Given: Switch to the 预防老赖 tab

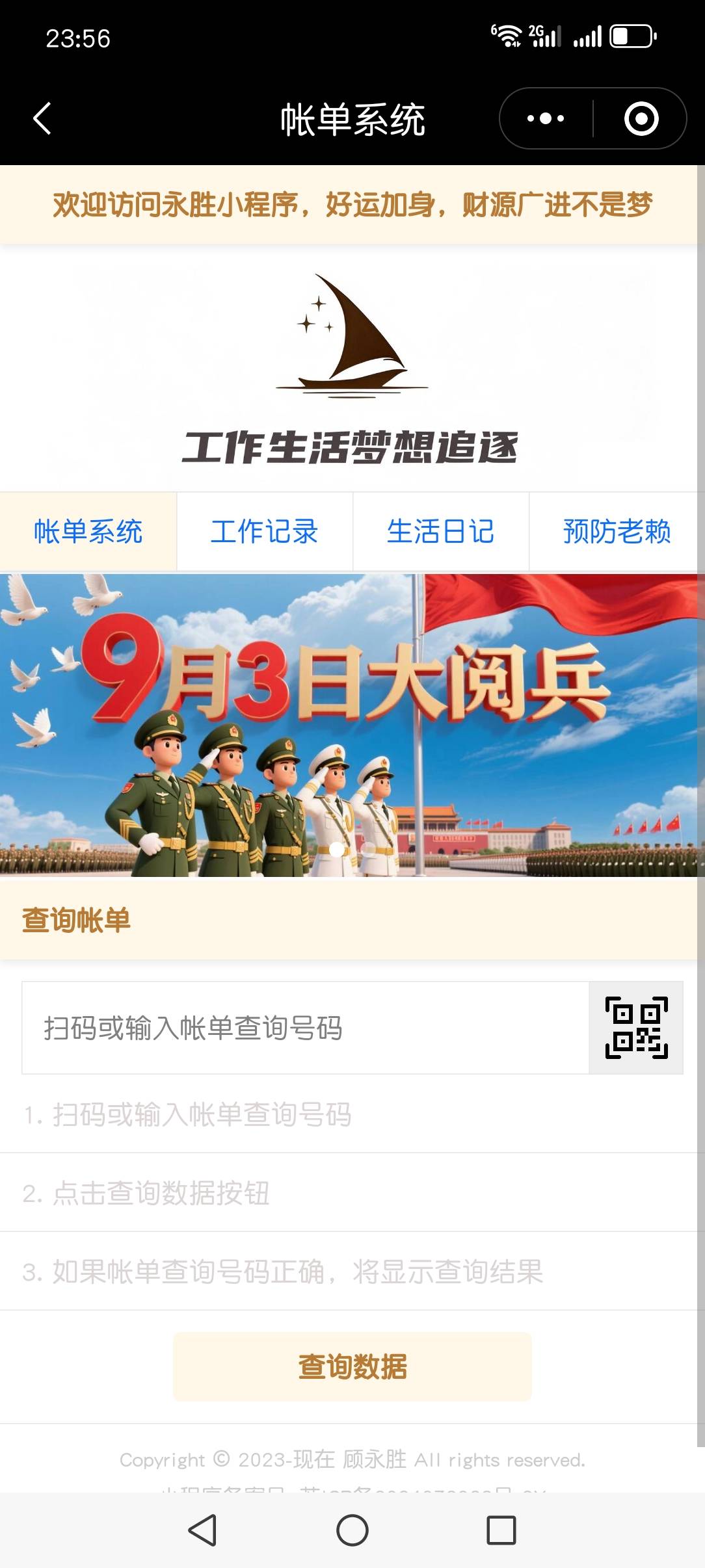Looking at the screenshot, I should click(617, 532).
